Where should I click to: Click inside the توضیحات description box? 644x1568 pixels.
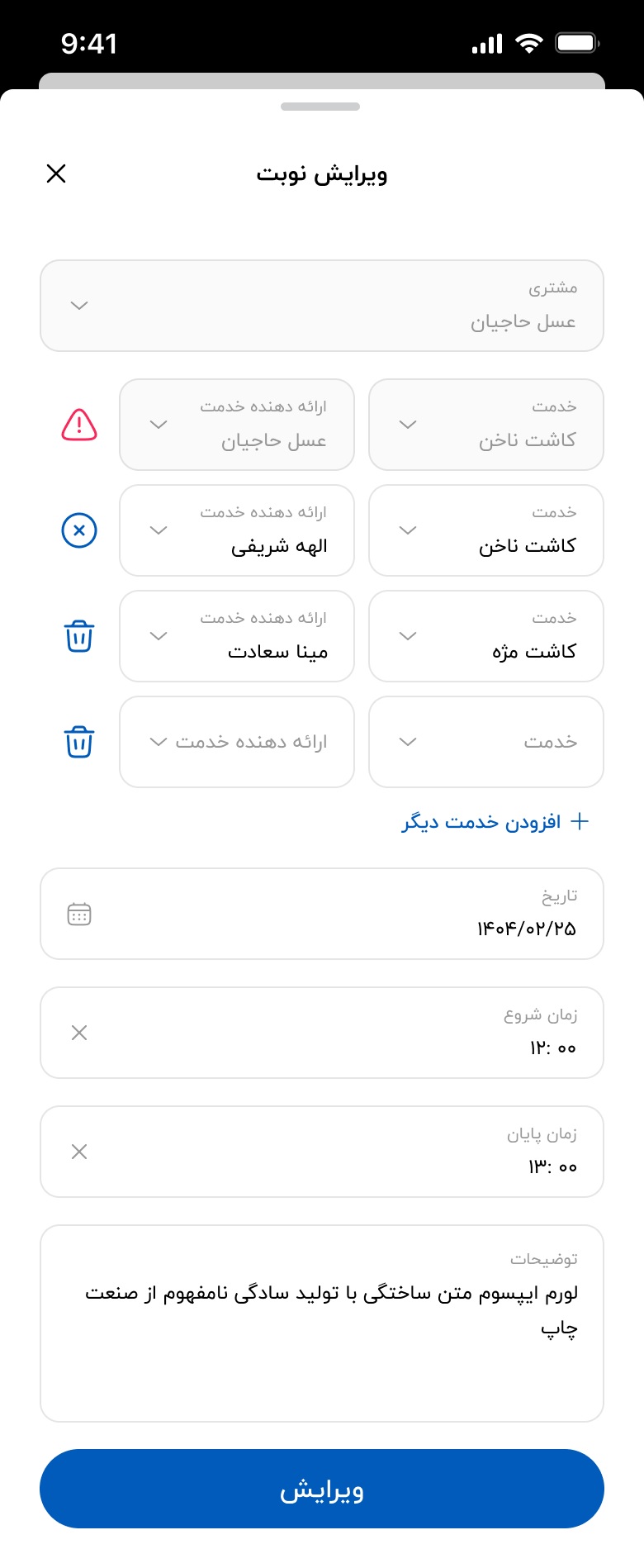pos(322,1314)
